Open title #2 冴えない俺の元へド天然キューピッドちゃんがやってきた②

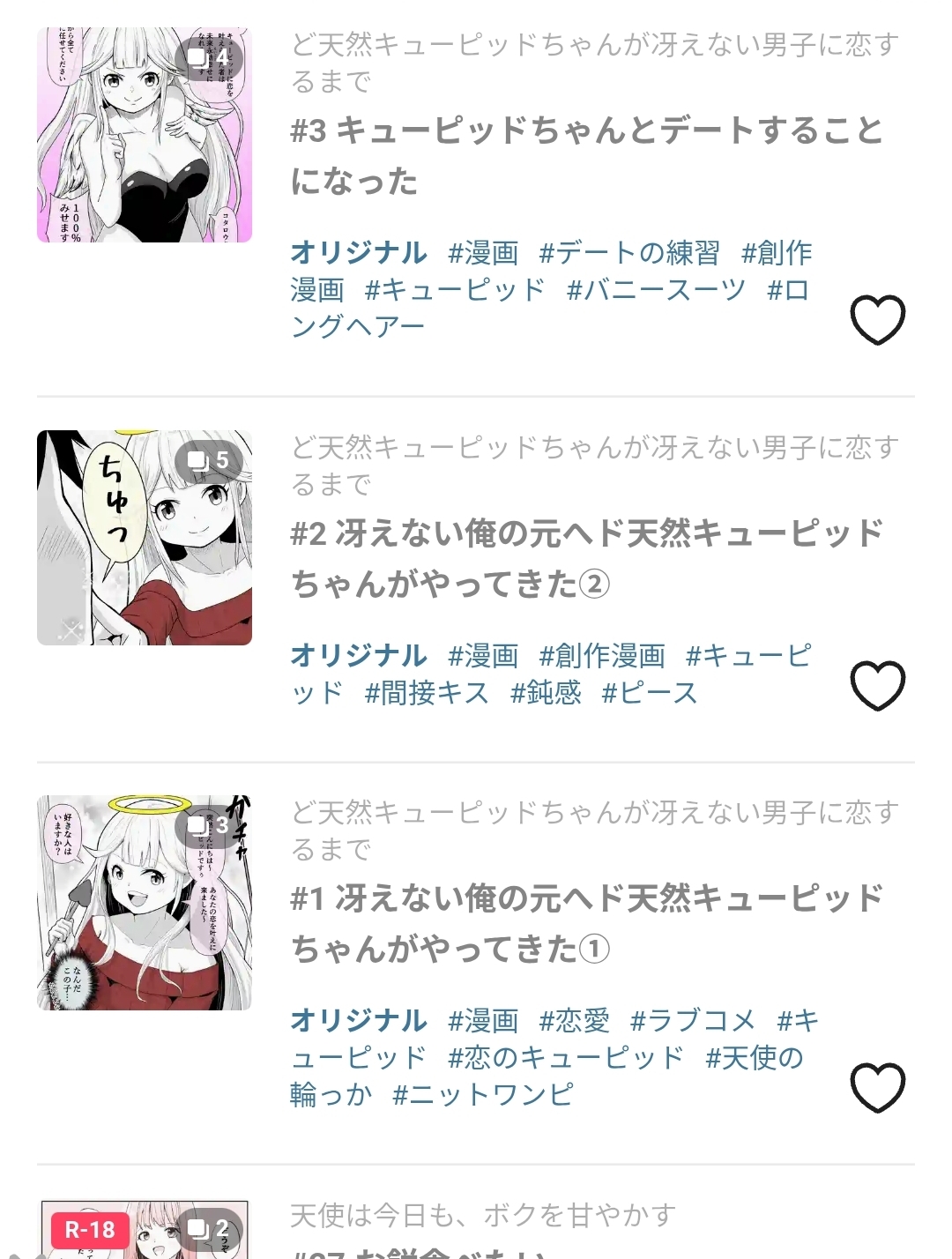point(586,558)
